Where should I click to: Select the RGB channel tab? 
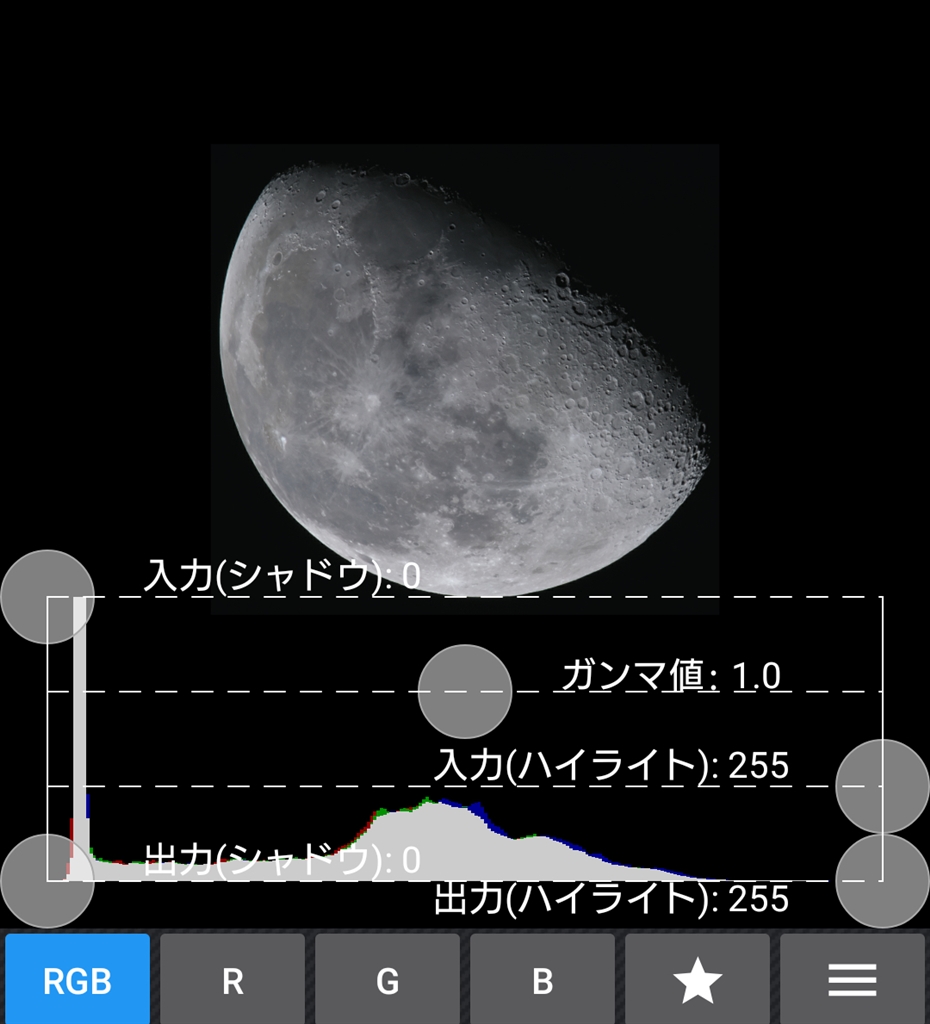[x=77, y=981]
